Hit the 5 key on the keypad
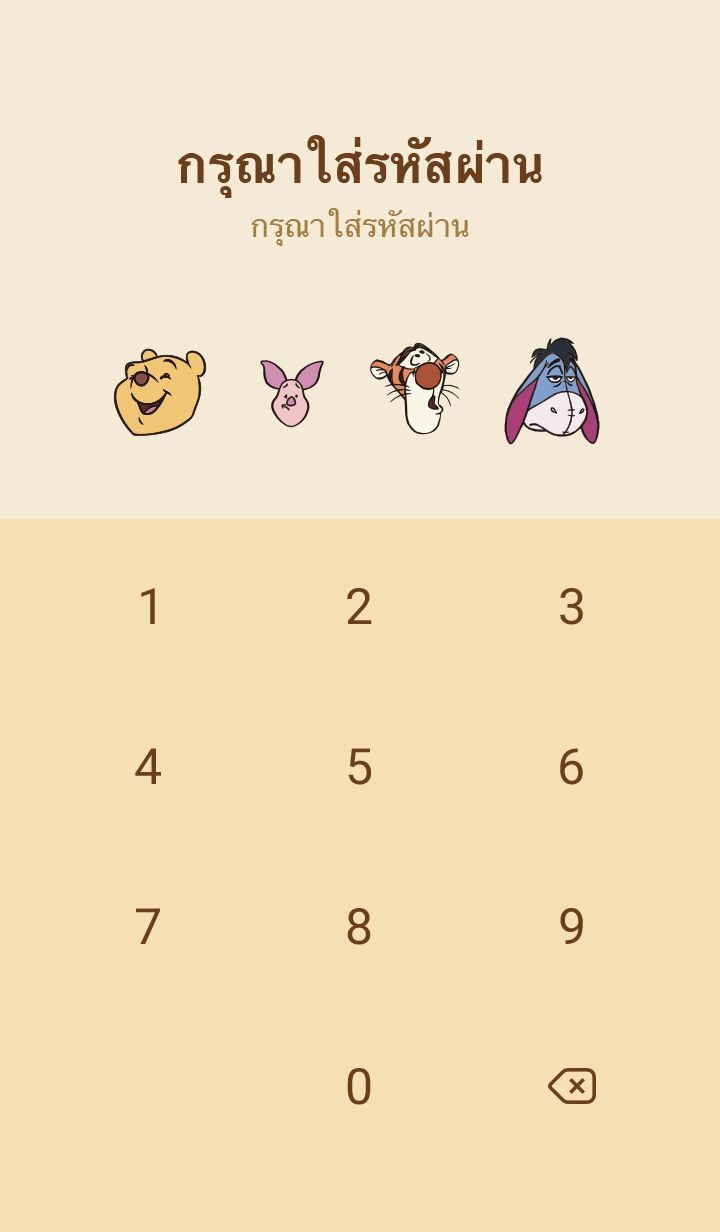 (x=359, y=767)
